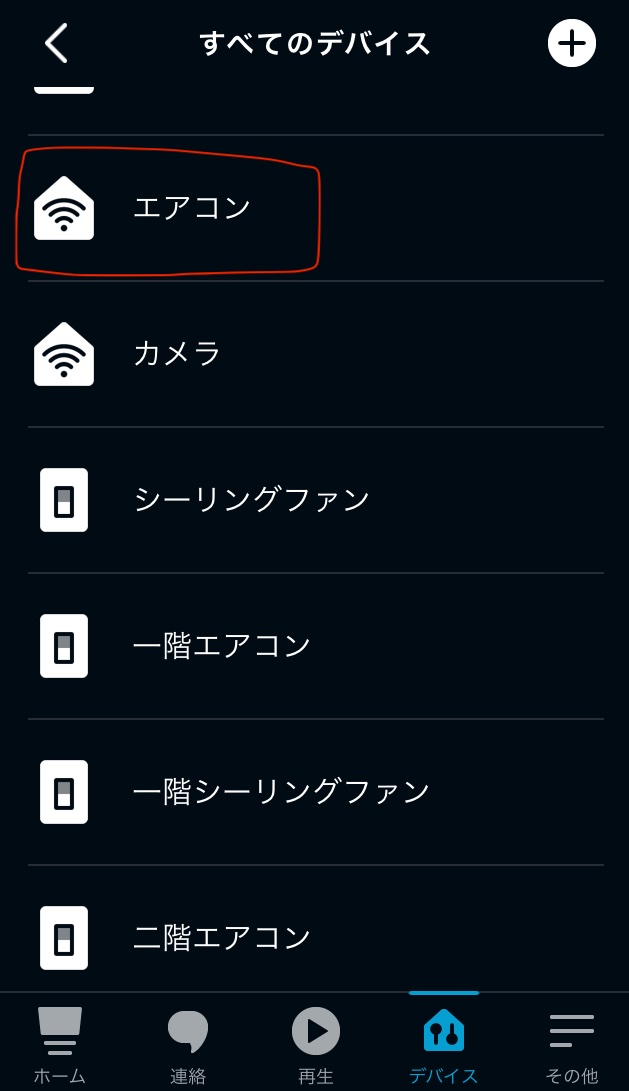Open the エアコン device
The image size is (629, 1091).
click(315, 208)
